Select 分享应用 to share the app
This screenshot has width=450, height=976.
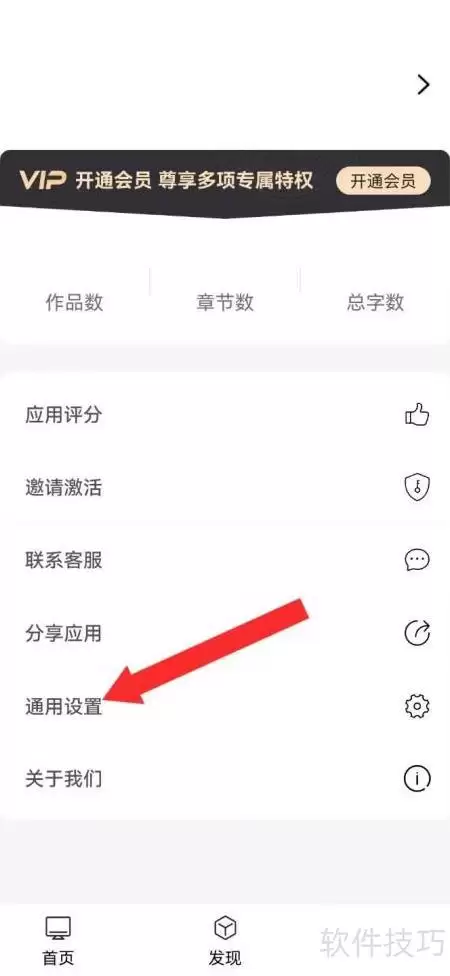225,633
